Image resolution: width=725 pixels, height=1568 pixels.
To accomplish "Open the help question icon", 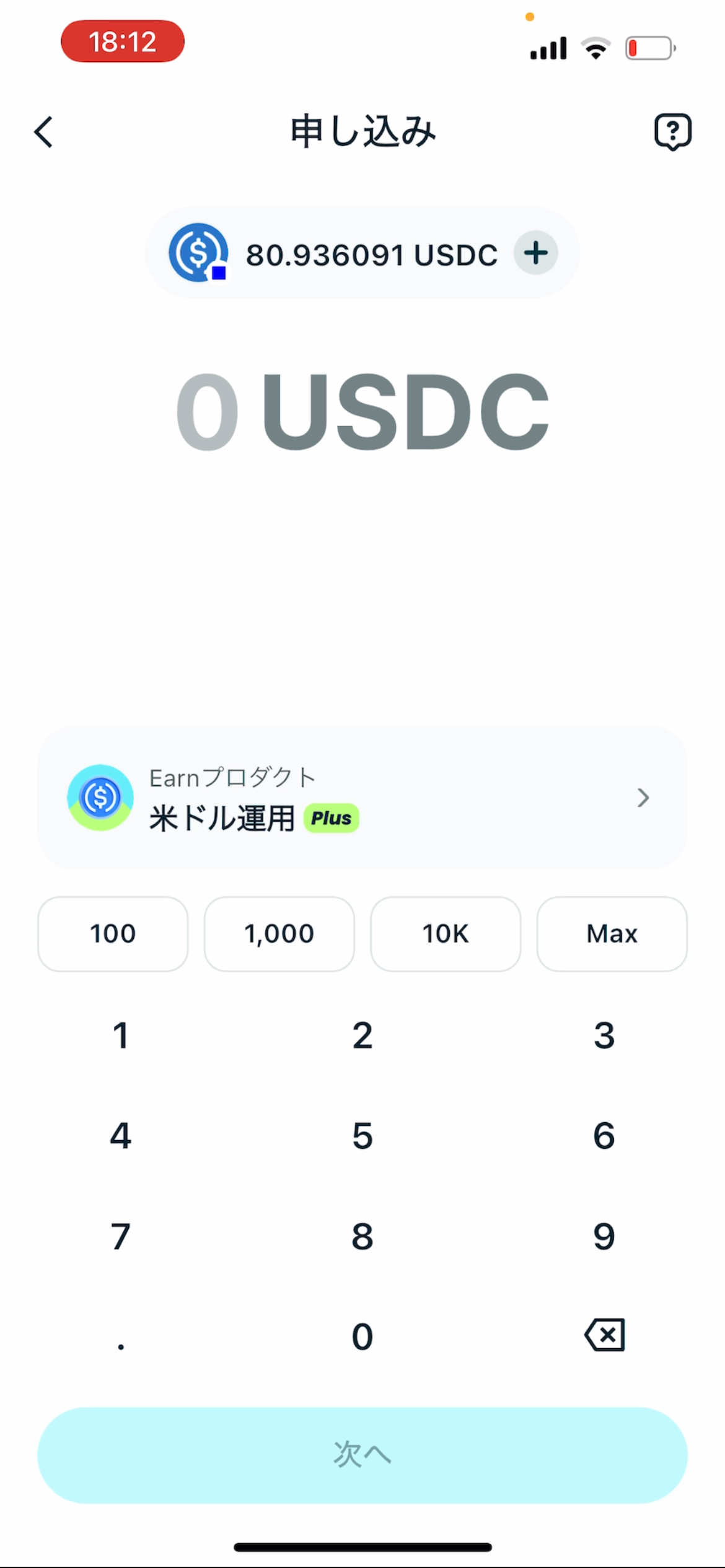I will coord(672,132).
